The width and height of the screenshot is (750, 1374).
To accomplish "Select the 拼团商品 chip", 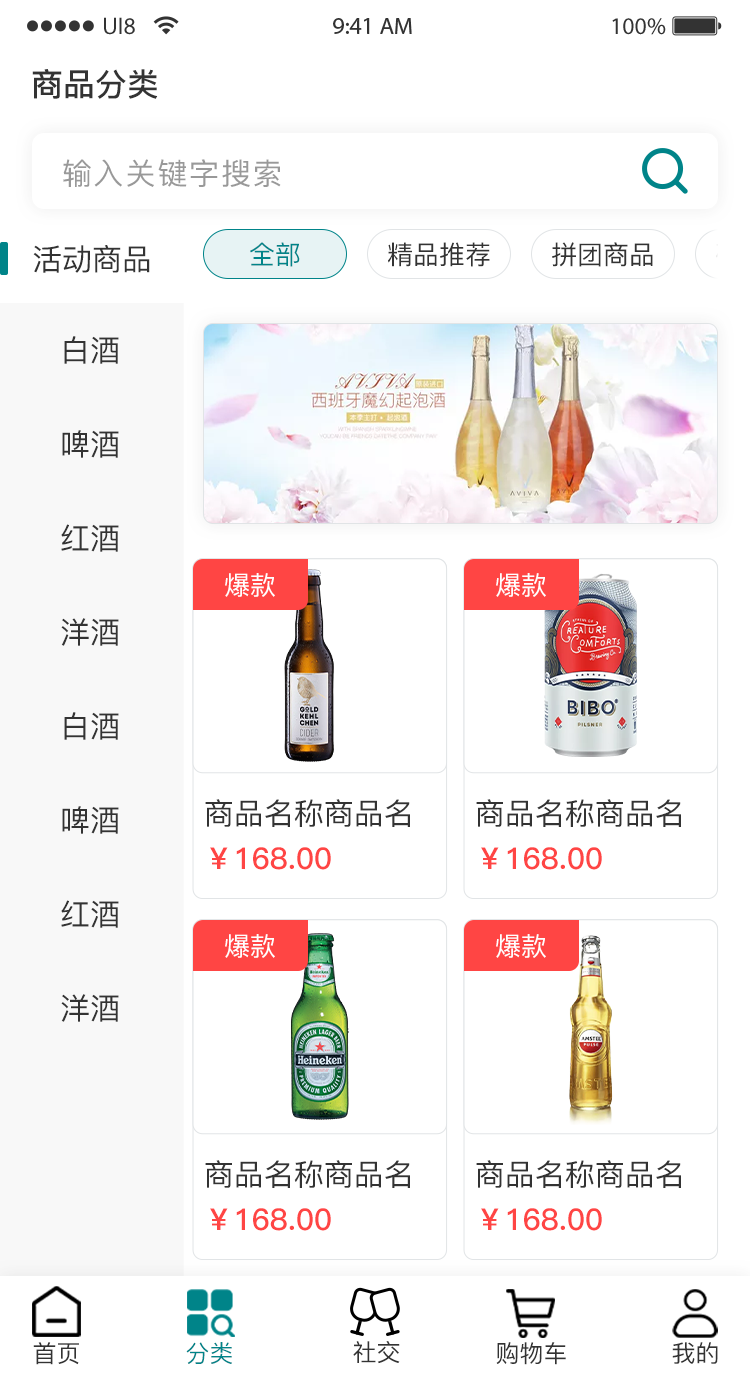I will click(x=603, y=254).
